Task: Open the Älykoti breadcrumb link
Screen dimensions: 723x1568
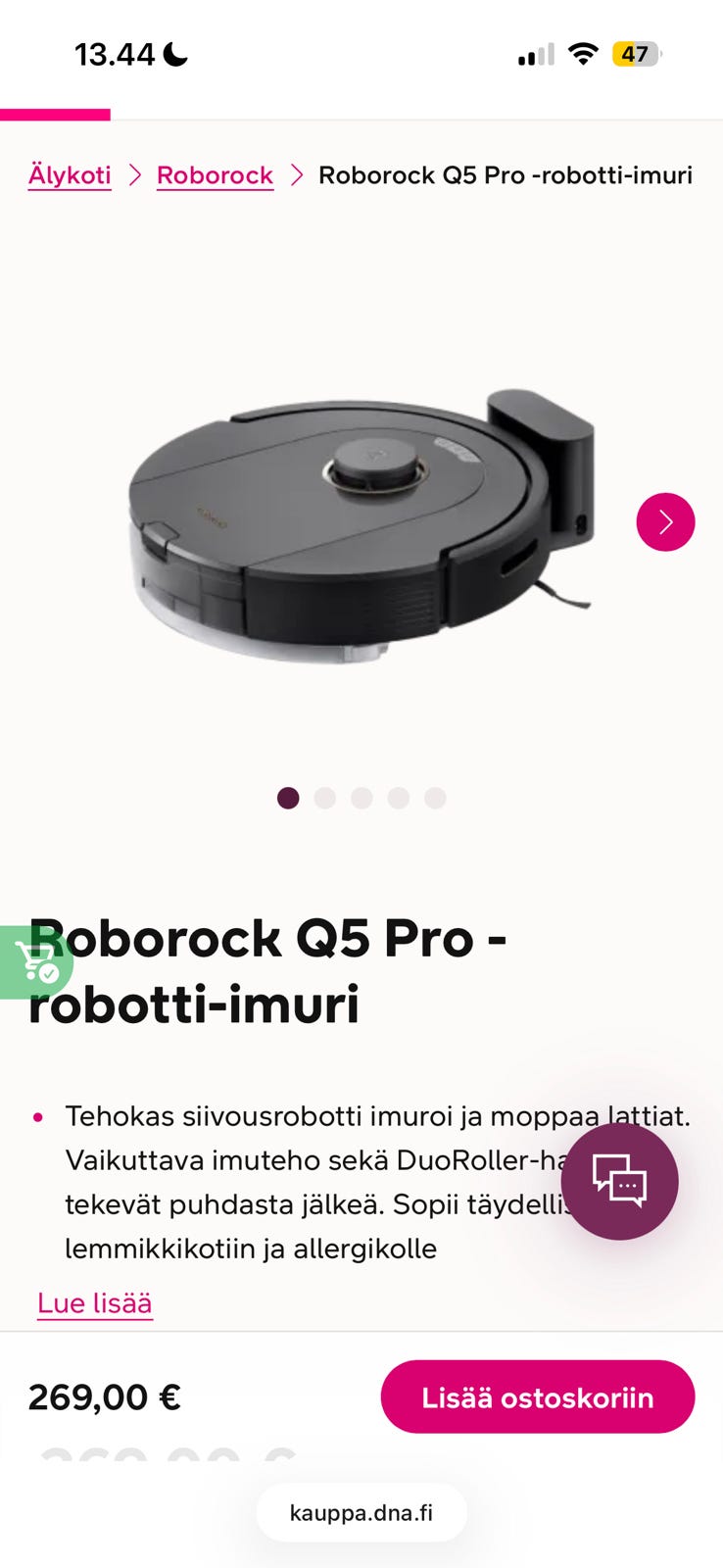Action: coord(70,175)
